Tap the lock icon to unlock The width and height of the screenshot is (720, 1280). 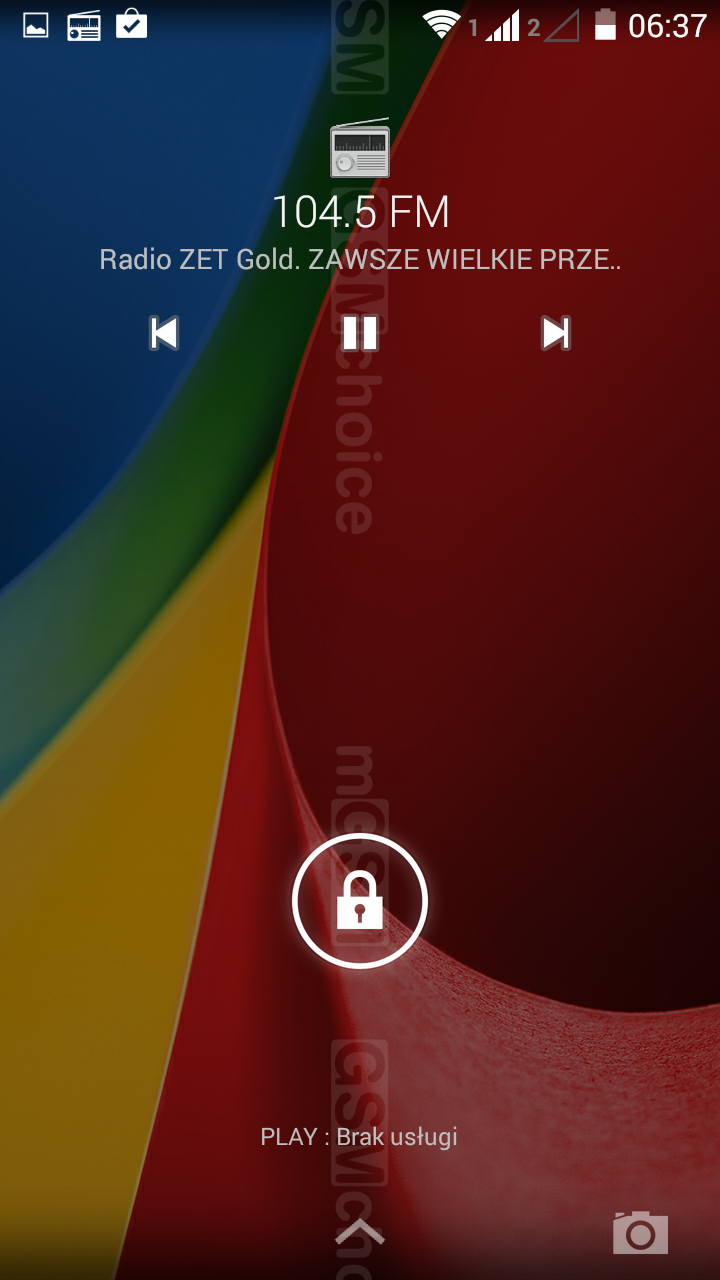click(x=360, y=901)
